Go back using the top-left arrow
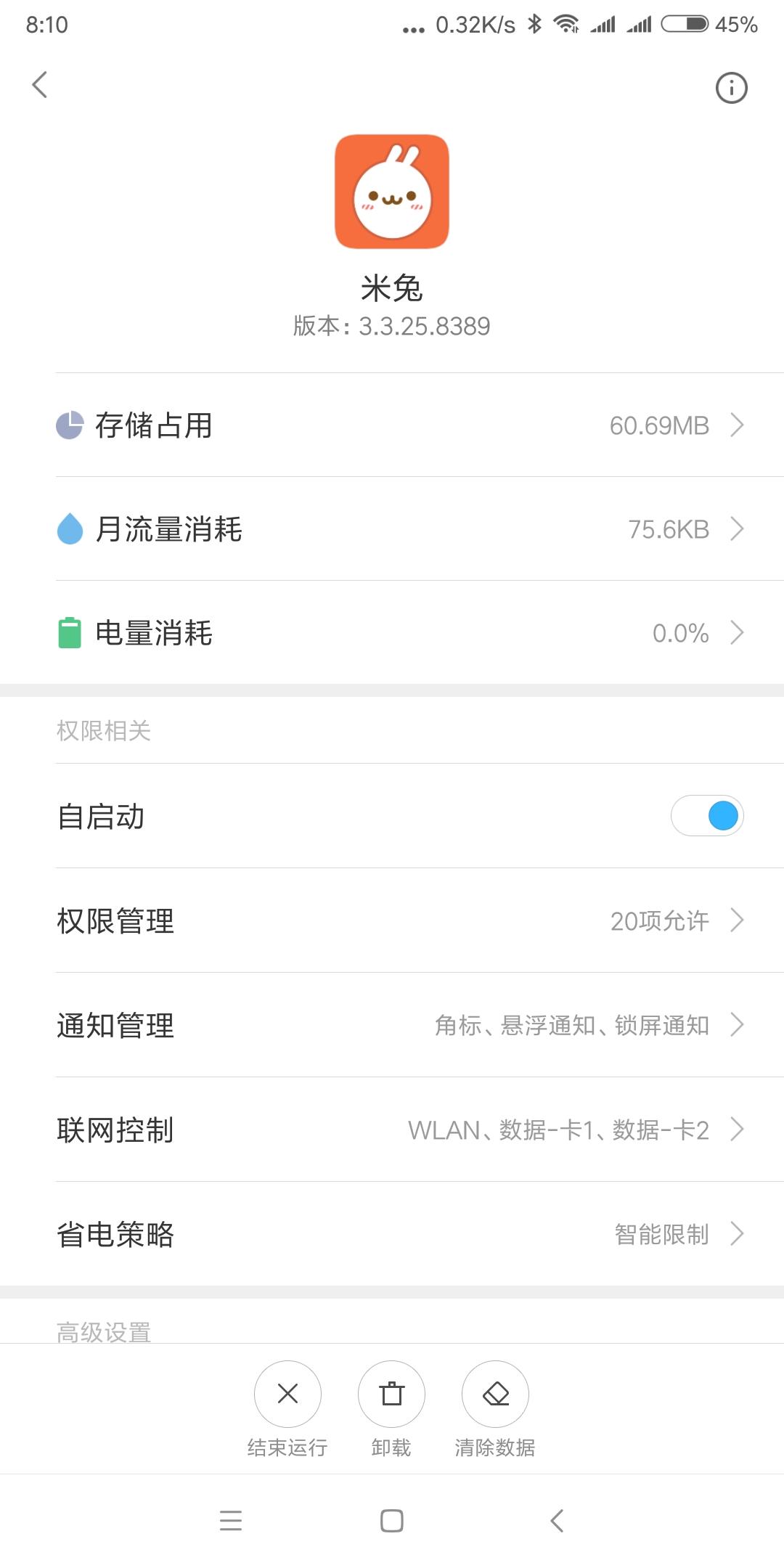The image size is (784, 1568). pyautogui.click(x=40, y=85)
